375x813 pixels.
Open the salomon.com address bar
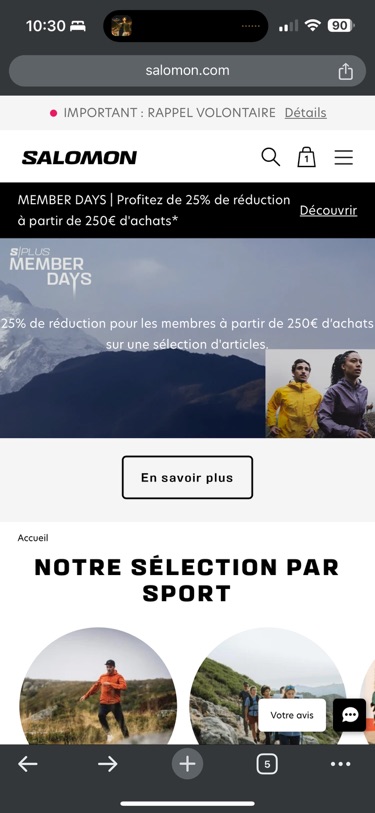pyautogui.click(x=187, y=71)
